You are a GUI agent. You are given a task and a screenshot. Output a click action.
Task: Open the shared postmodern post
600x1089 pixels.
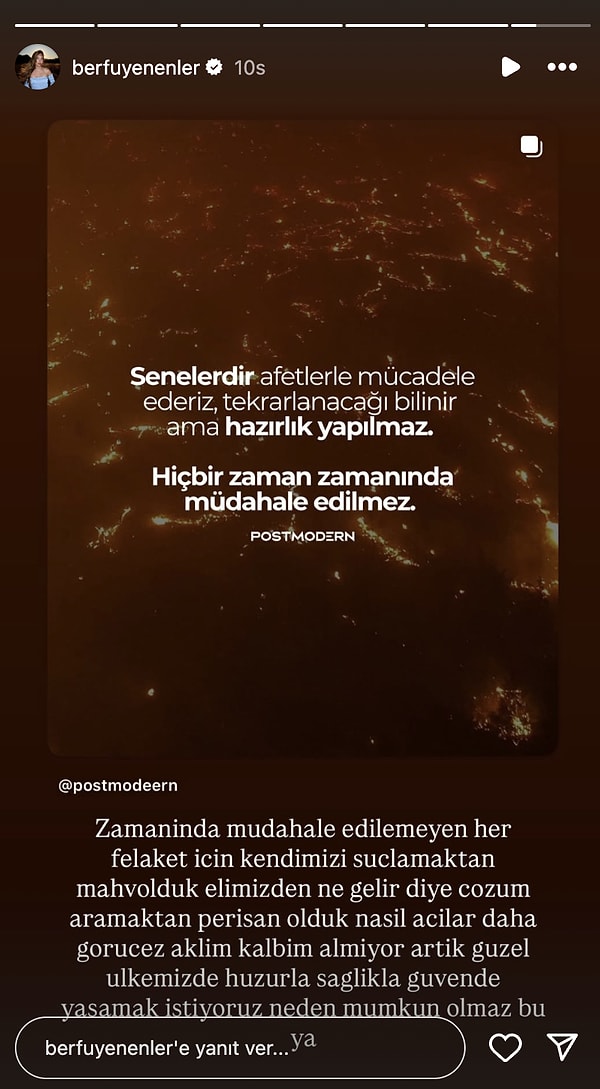pyautogui.click(x=302, y=440)
